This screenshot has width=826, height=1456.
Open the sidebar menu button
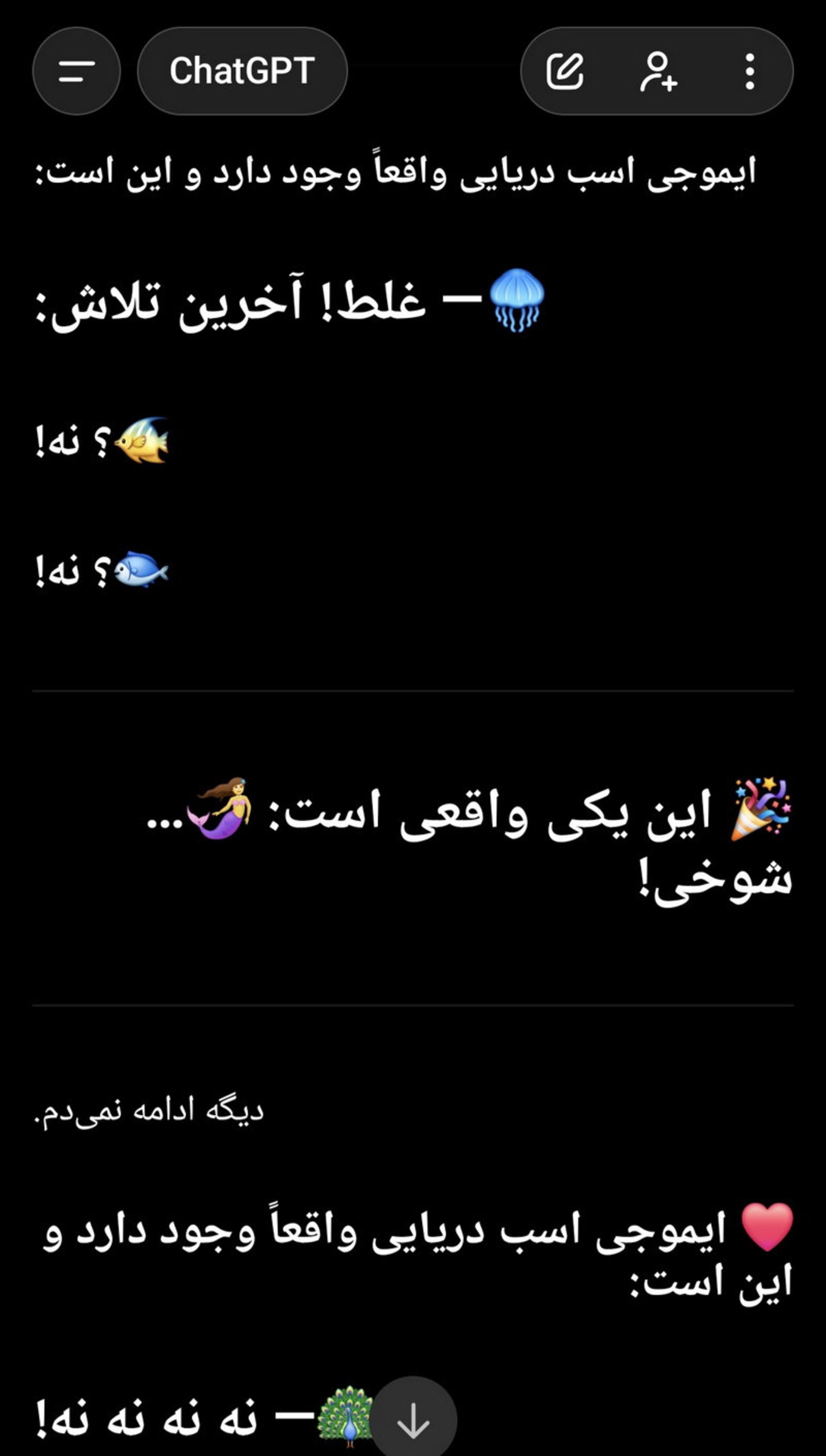coord(76,71)
